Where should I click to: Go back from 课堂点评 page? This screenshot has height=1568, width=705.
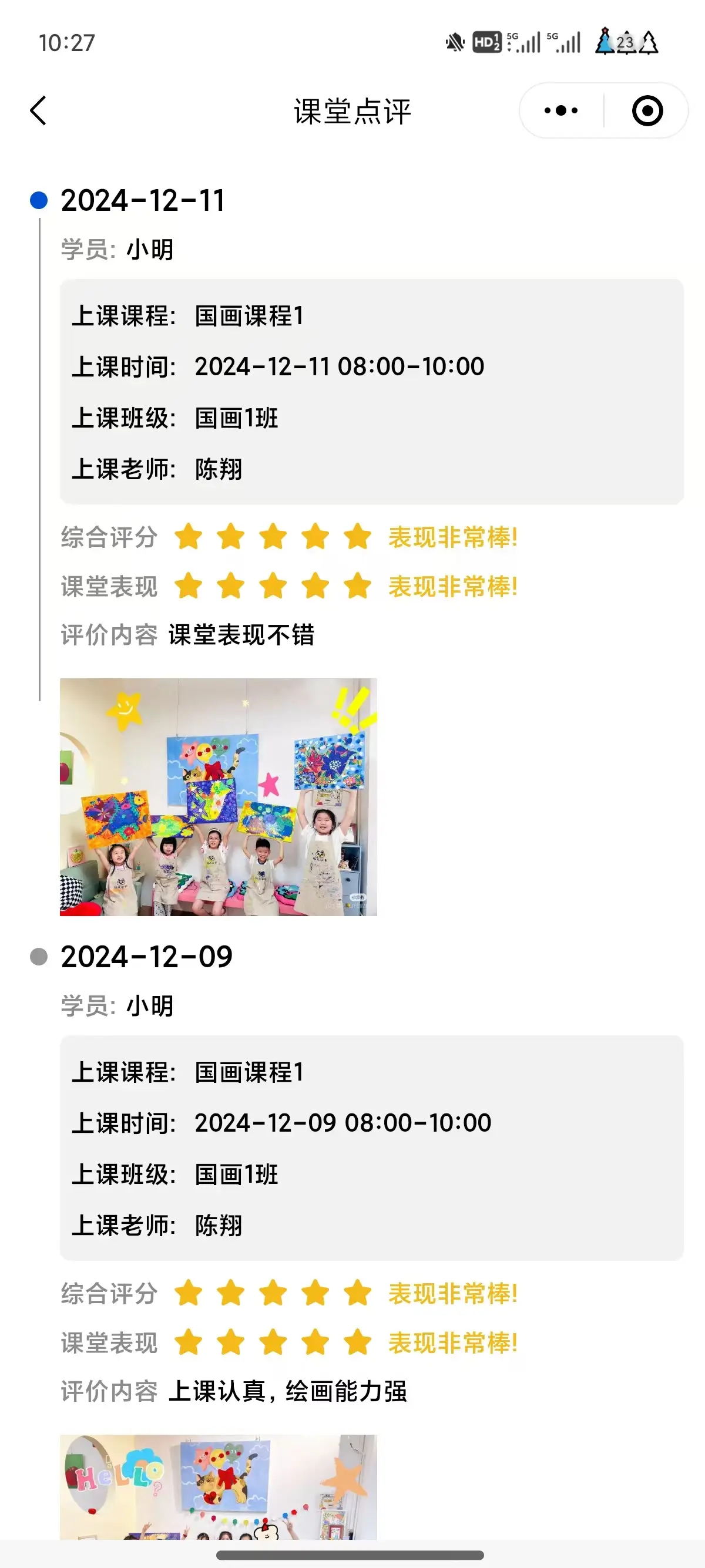38,111
